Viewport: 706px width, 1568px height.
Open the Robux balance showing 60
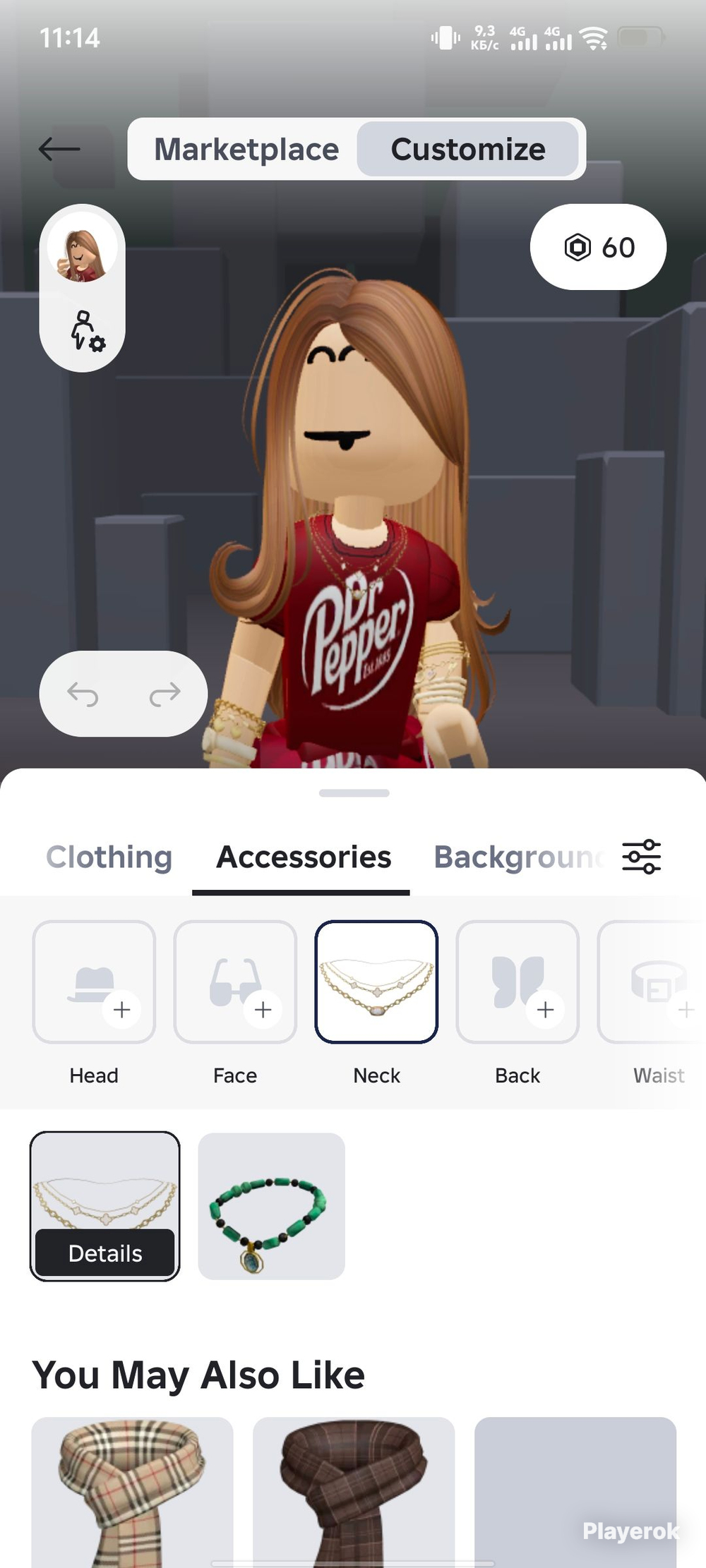598,247
